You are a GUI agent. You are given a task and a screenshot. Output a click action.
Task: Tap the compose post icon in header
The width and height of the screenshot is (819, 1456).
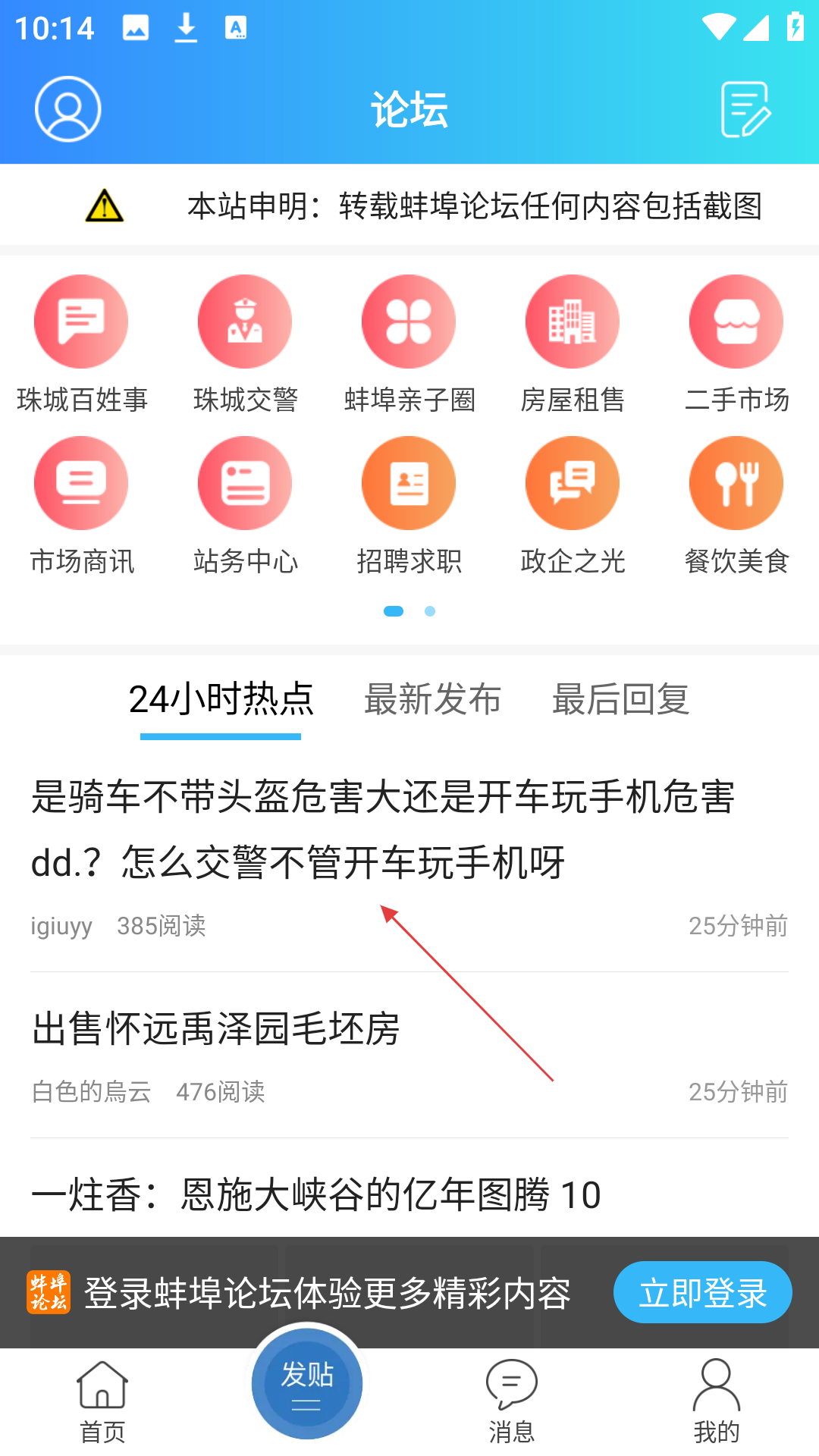click(x=746, y=109)
